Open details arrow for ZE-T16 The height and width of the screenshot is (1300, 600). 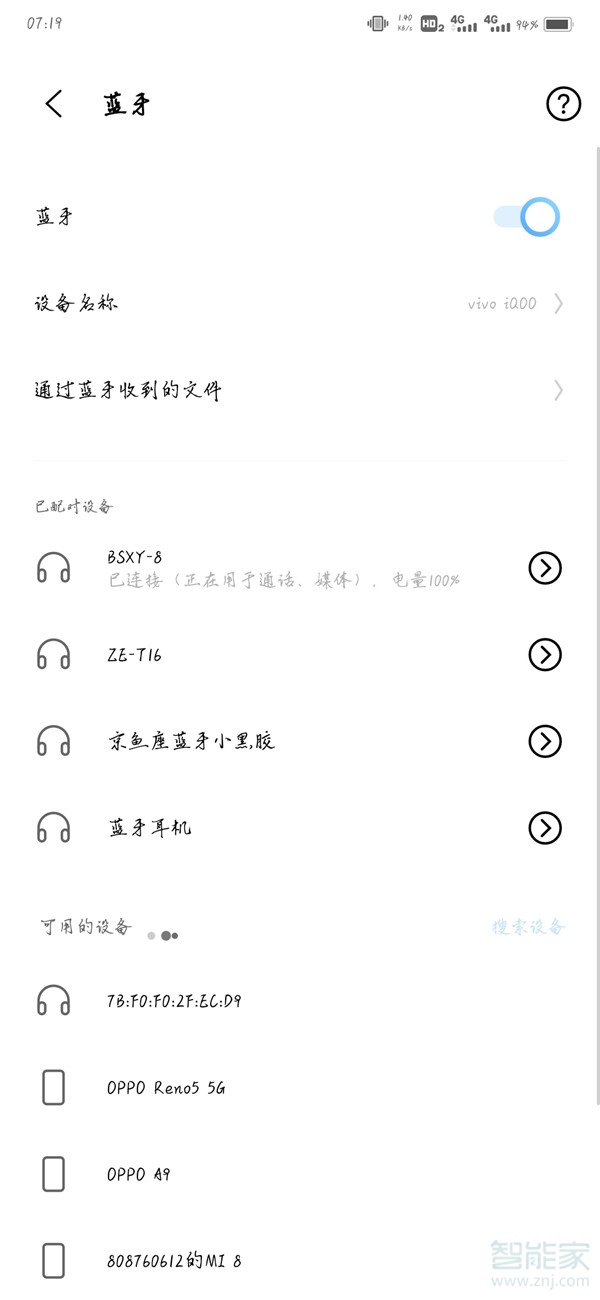(545, 655)
